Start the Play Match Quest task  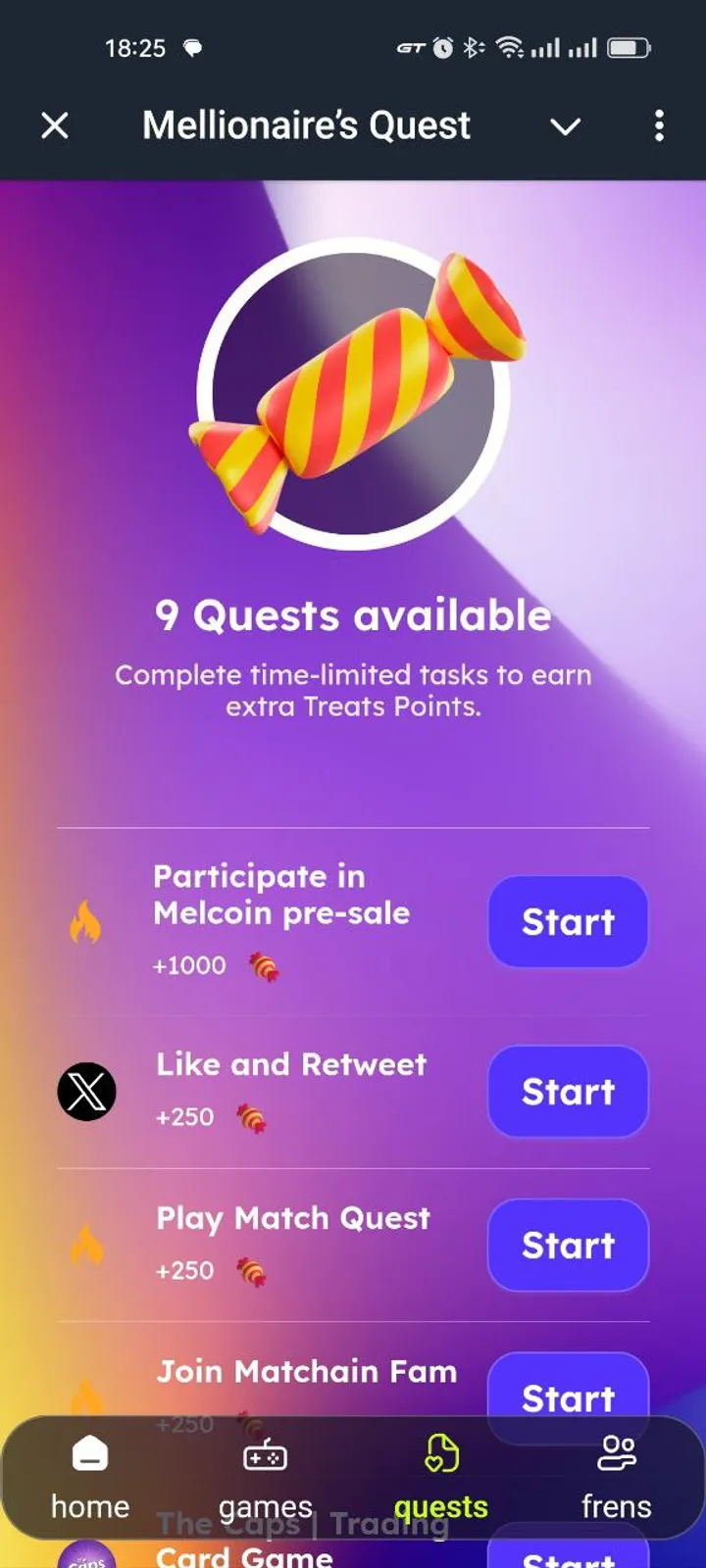coord(568,1245)
